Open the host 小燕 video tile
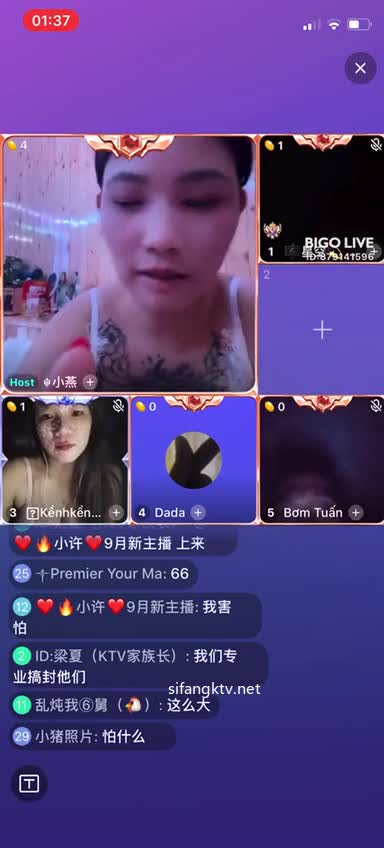Viewport: 384px width, 848px height. (129, 264)
